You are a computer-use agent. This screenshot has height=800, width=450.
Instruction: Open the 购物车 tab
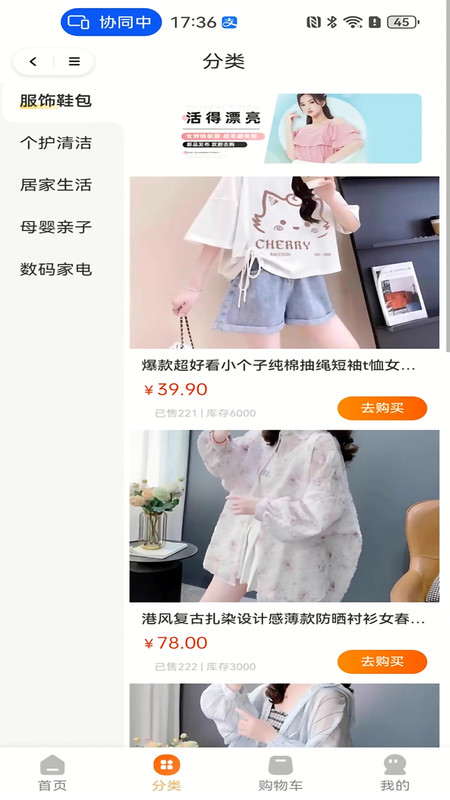[280, 773]
